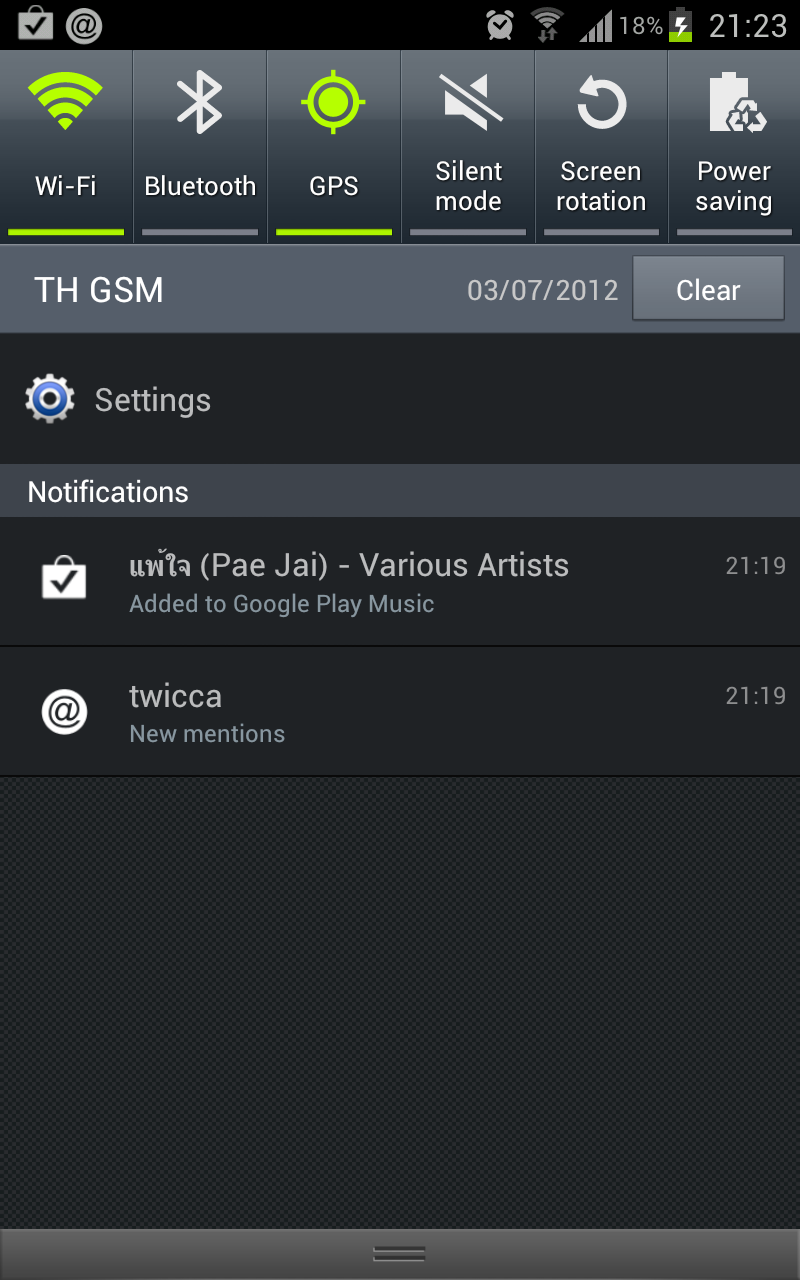Clear all notifications
800x1280 pixels.
(x=708, y=289)
